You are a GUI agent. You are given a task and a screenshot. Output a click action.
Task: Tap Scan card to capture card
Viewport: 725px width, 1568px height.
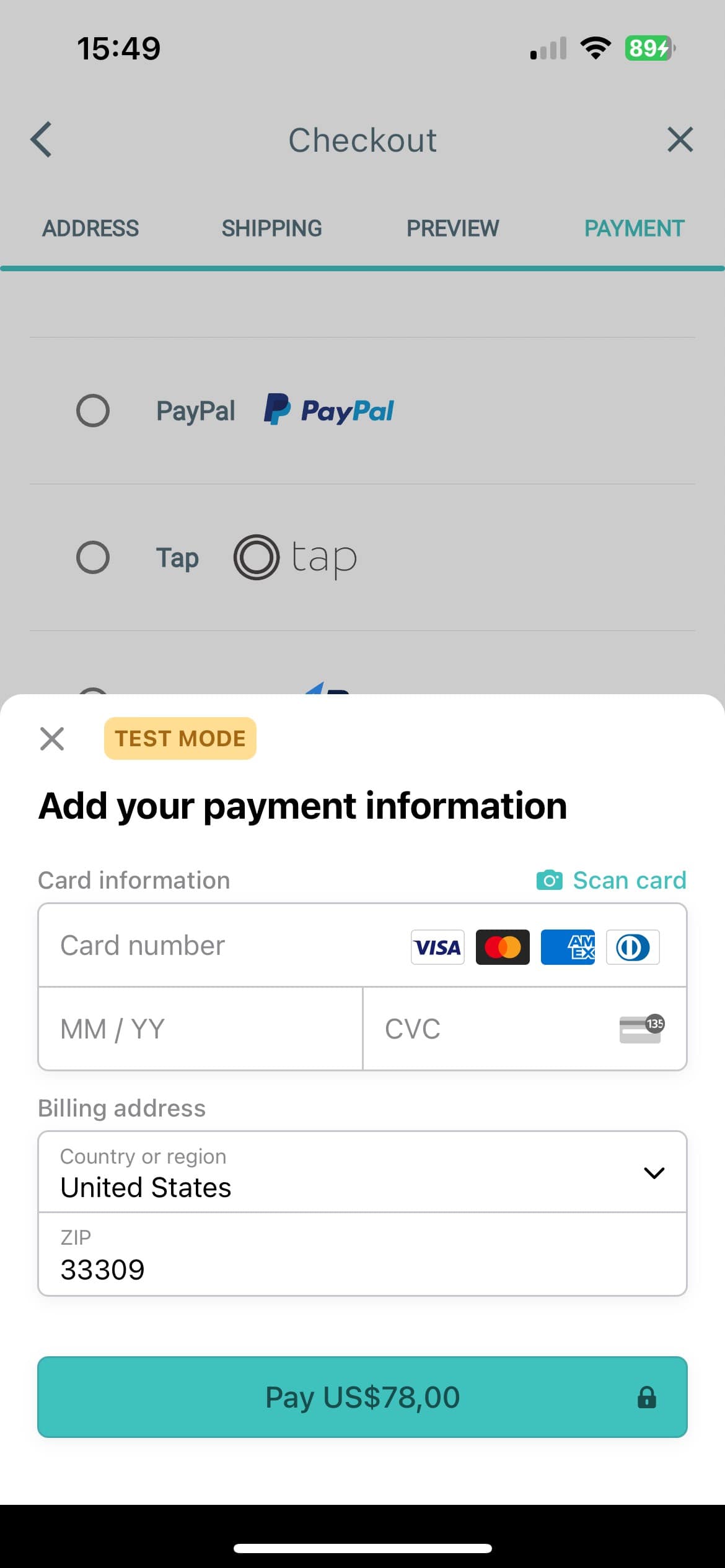pos(612,880)
